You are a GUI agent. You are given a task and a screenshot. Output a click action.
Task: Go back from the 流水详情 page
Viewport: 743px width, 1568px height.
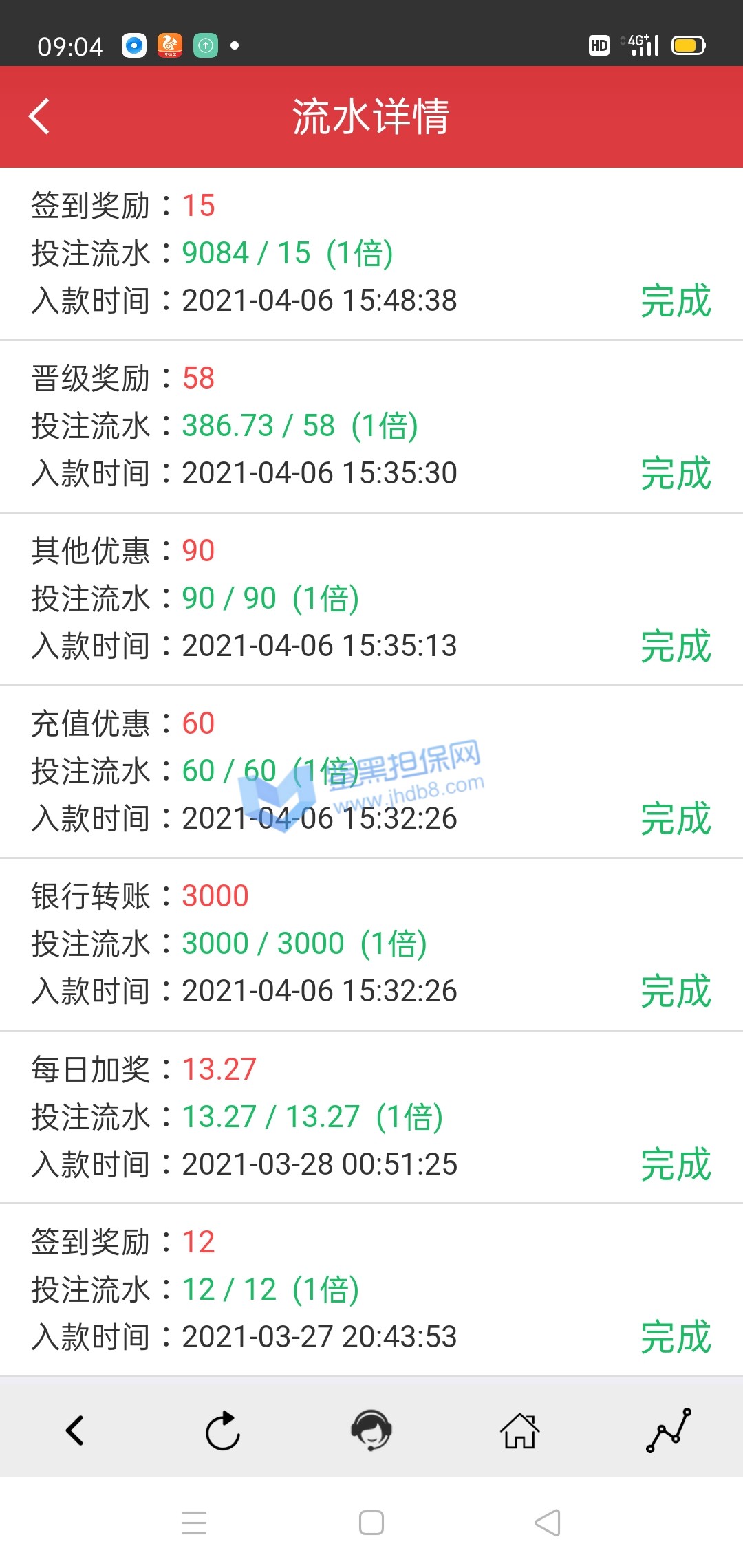39,116
